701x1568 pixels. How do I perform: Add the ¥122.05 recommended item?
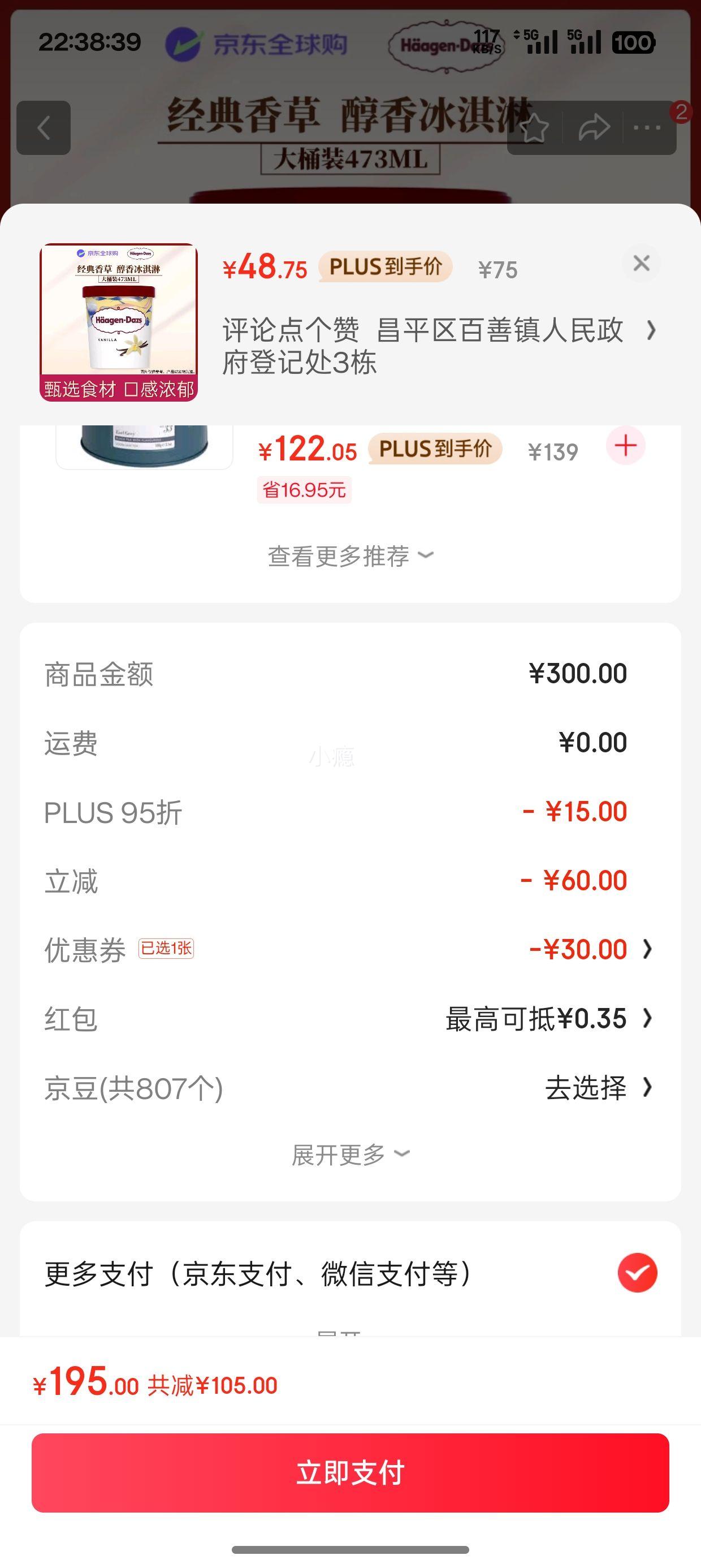[x=625, y=446]
